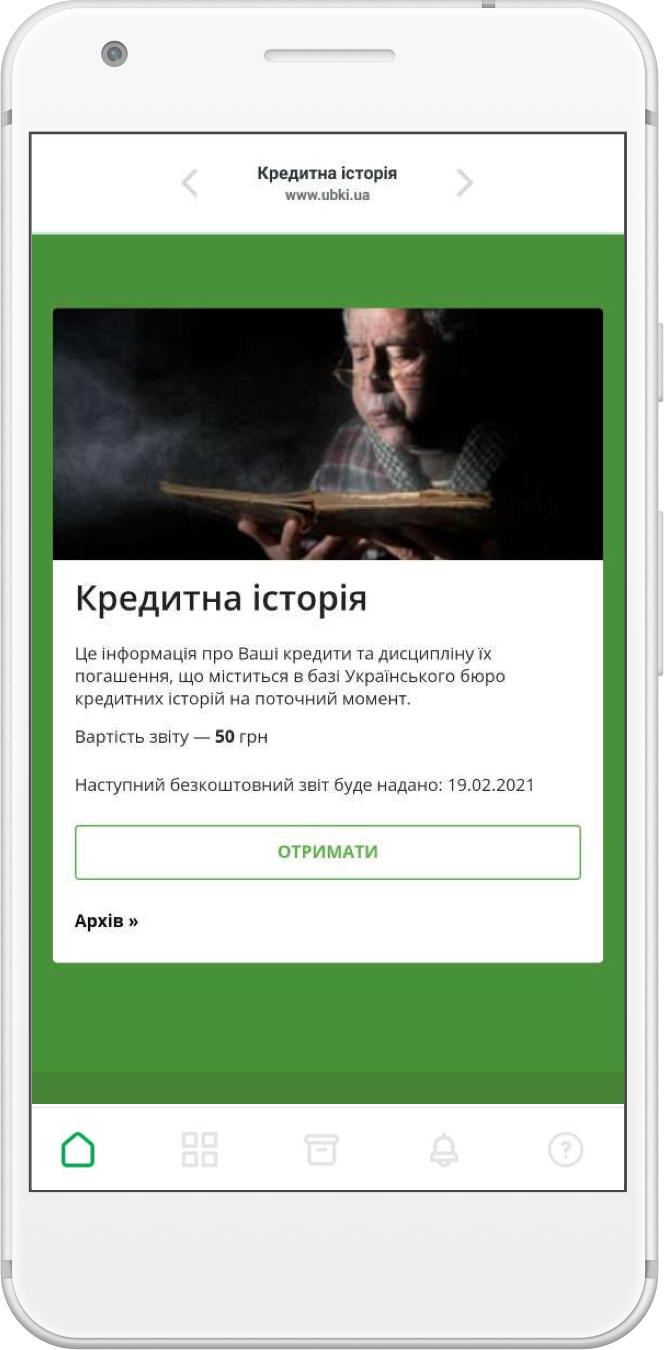Go to the next section with the right chevron
The height and width of the screenshot is (1350, 664).
[464, 183]
